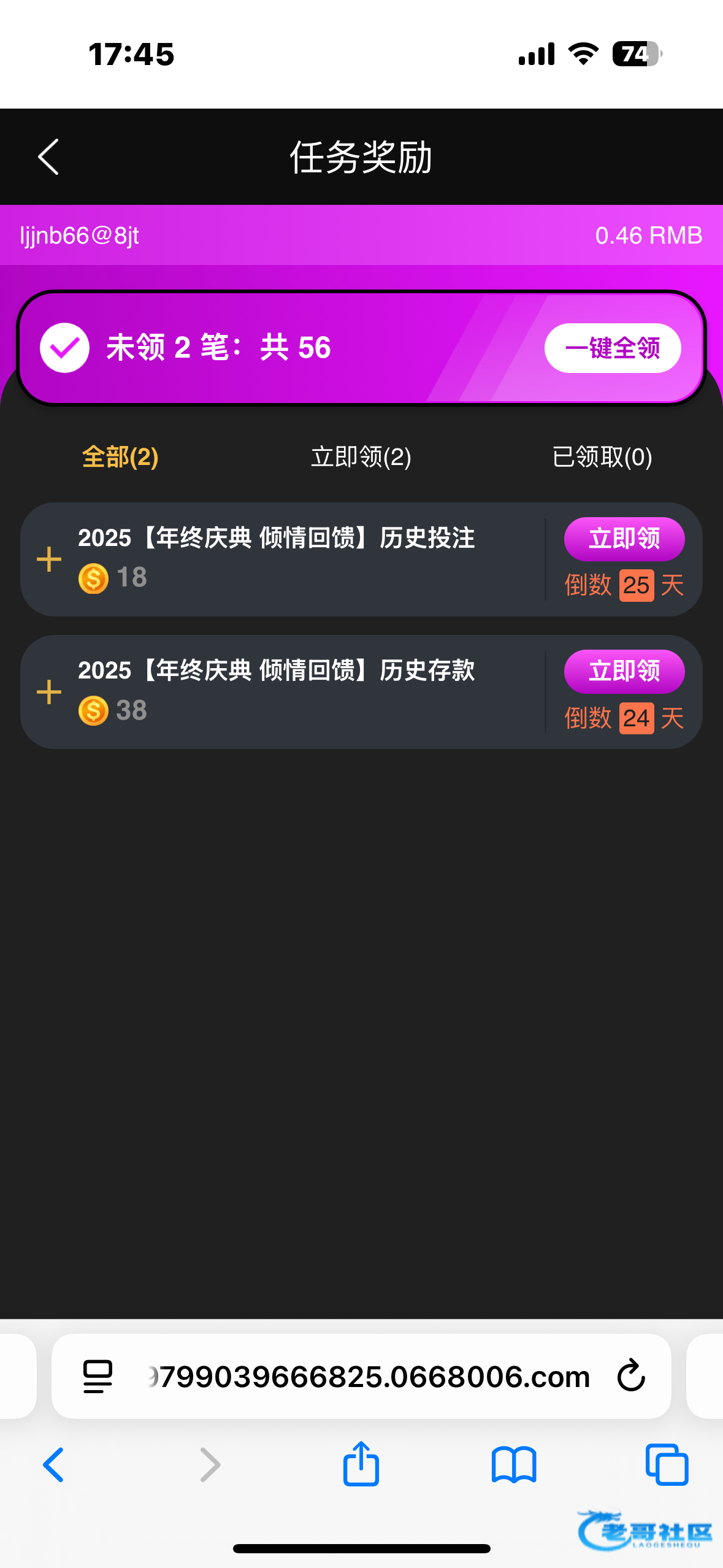
Task: Claim the 历史存款 reward via 立即领
Action: pos(624,671)
